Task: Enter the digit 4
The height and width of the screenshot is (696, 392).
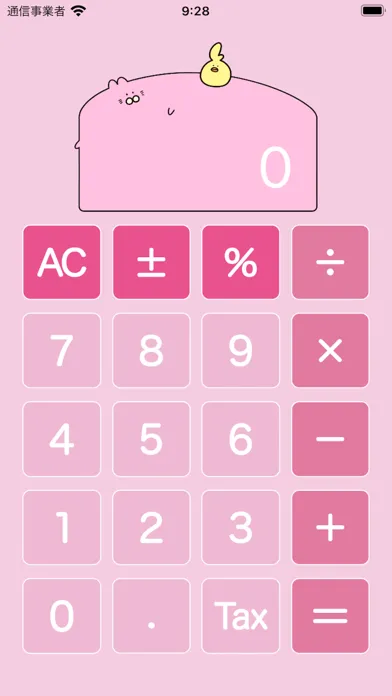Action: 62,439
